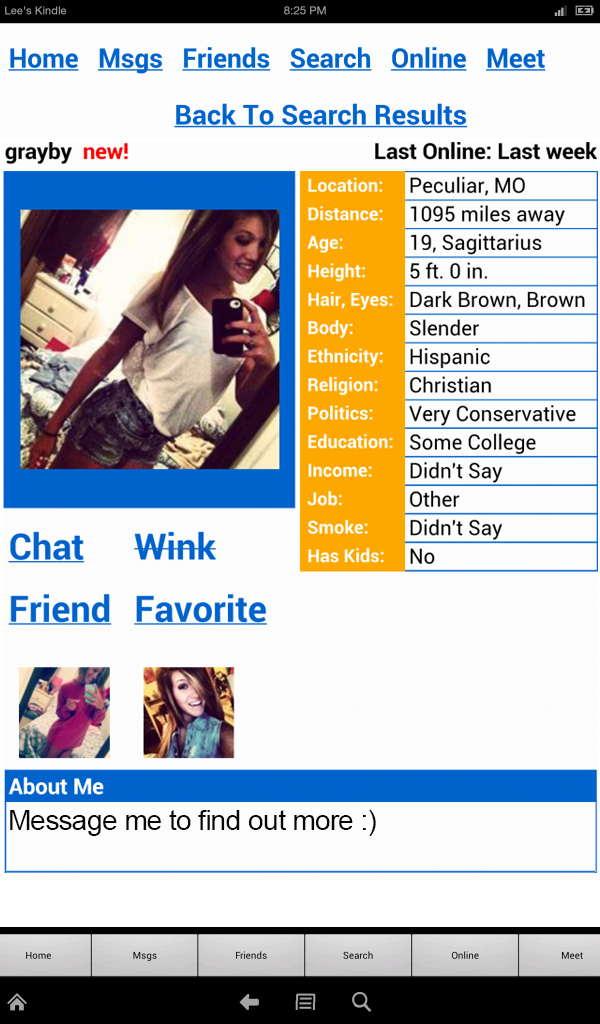
Task: Switch to Msgs in the gray tab bar
Action: point(145,955)
